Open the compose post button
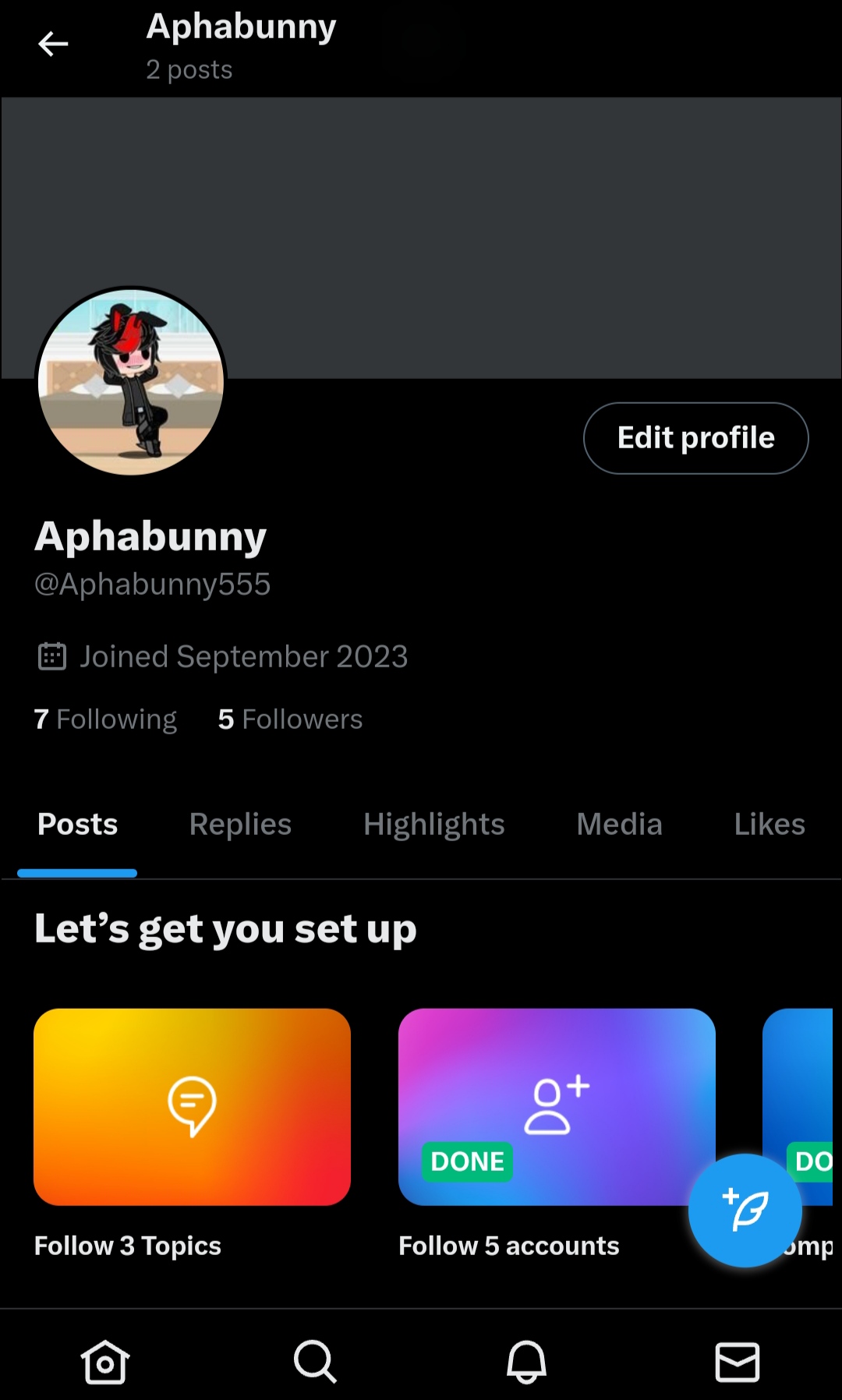 click(745, 1210)
